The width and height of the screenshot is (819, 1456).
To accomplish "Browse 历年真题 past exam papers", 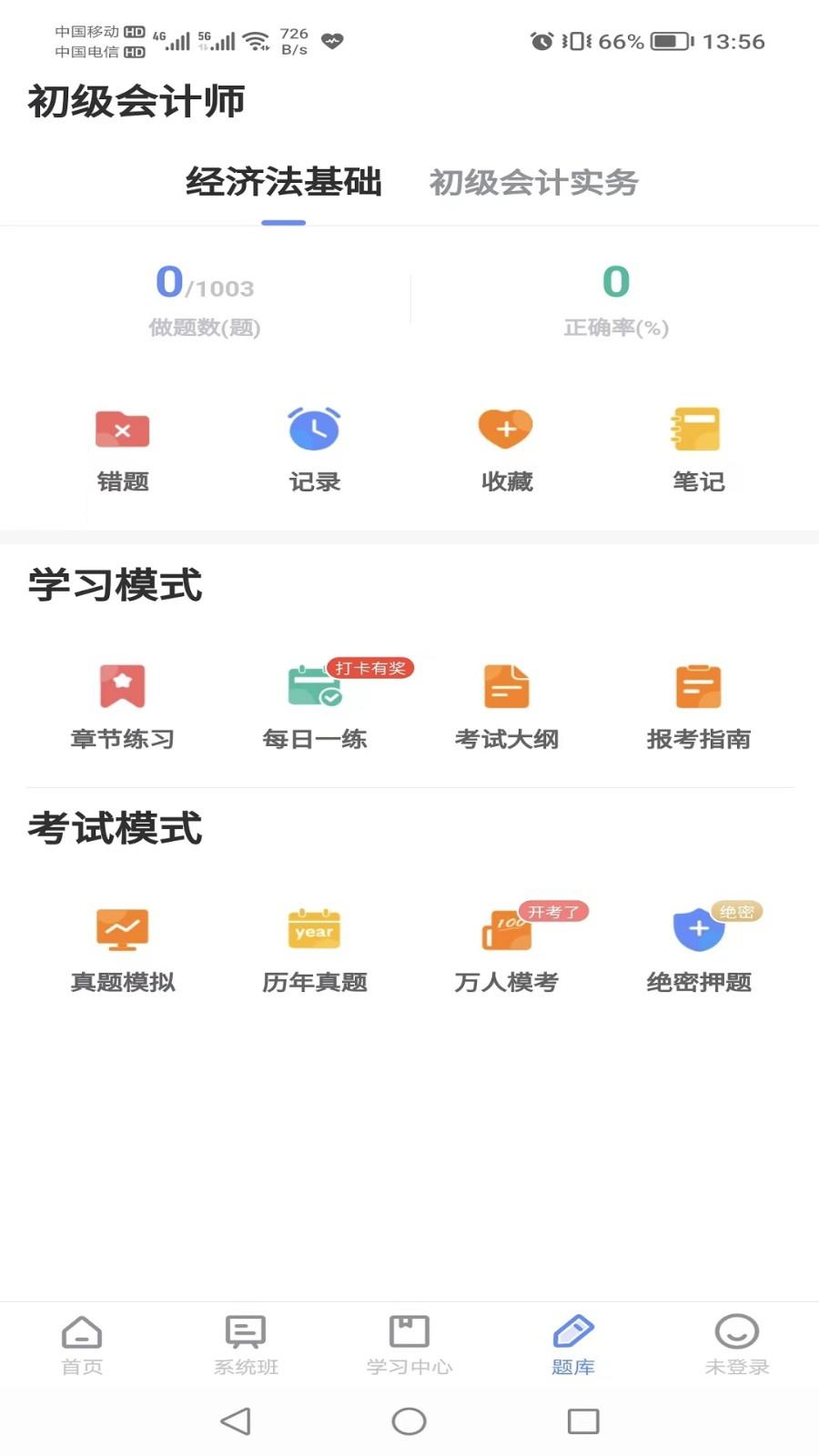I will [314, 948].
